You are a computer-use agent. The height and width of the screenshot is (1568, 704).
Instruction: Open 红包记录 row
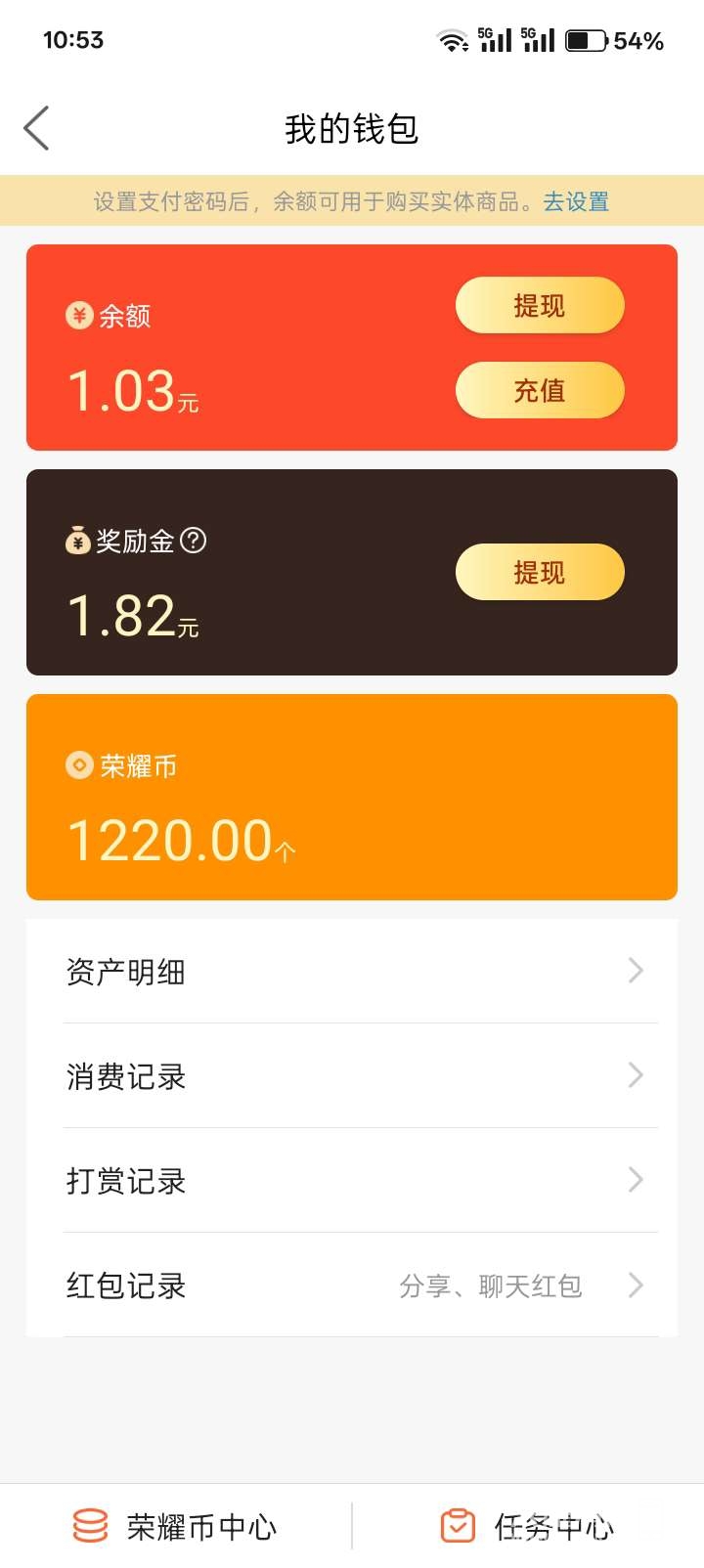click(x=352, y=1285)
